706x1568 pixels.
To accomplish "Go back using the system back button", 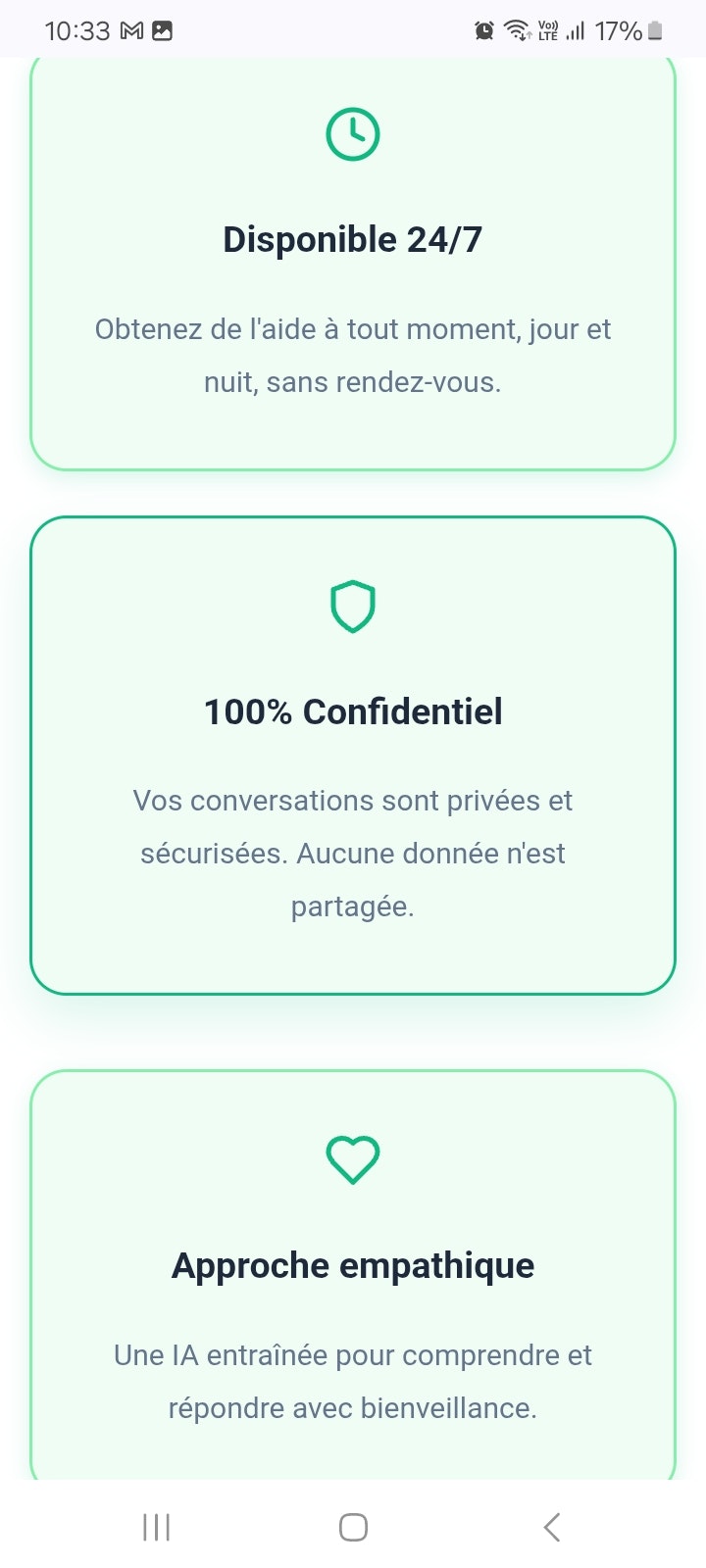I will (x=552, y=1526).
